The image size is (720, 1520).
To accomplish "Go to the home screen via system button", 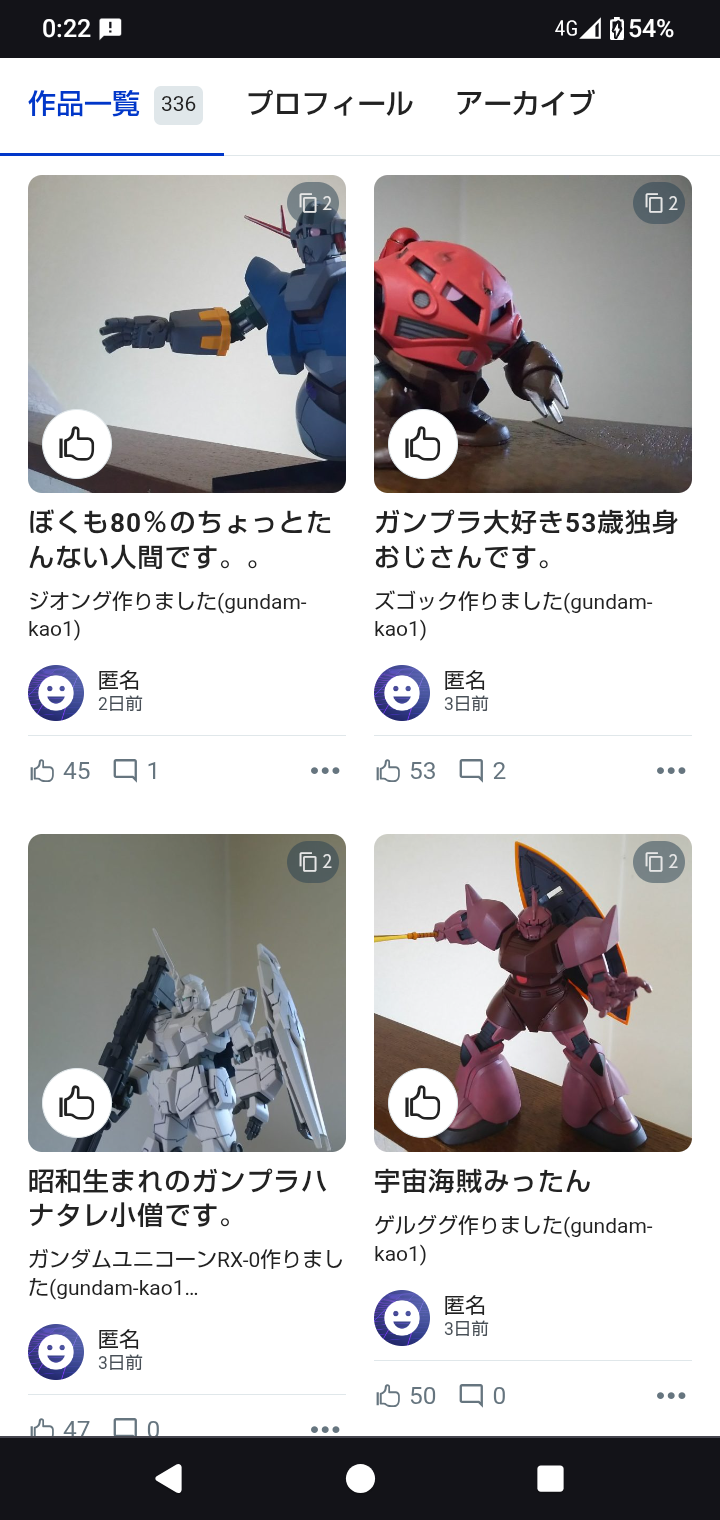I will click(360, 1478).
